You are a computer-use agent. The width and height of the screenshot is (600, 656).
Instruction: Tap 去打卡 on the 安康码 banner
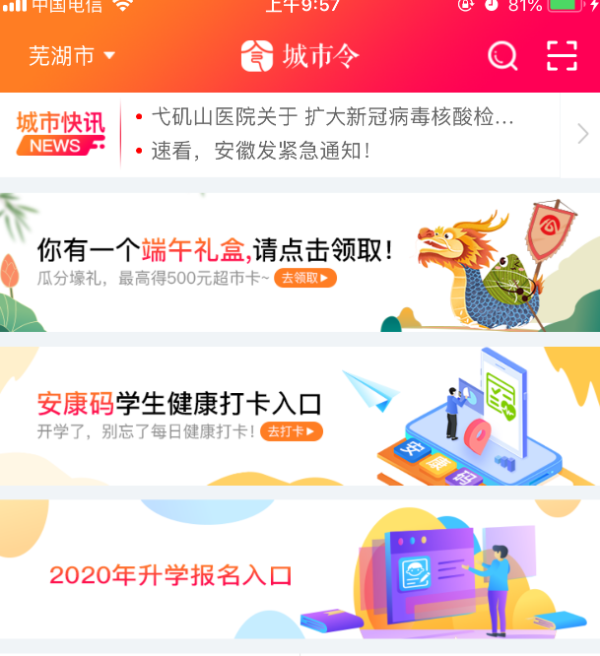(291, 432)
